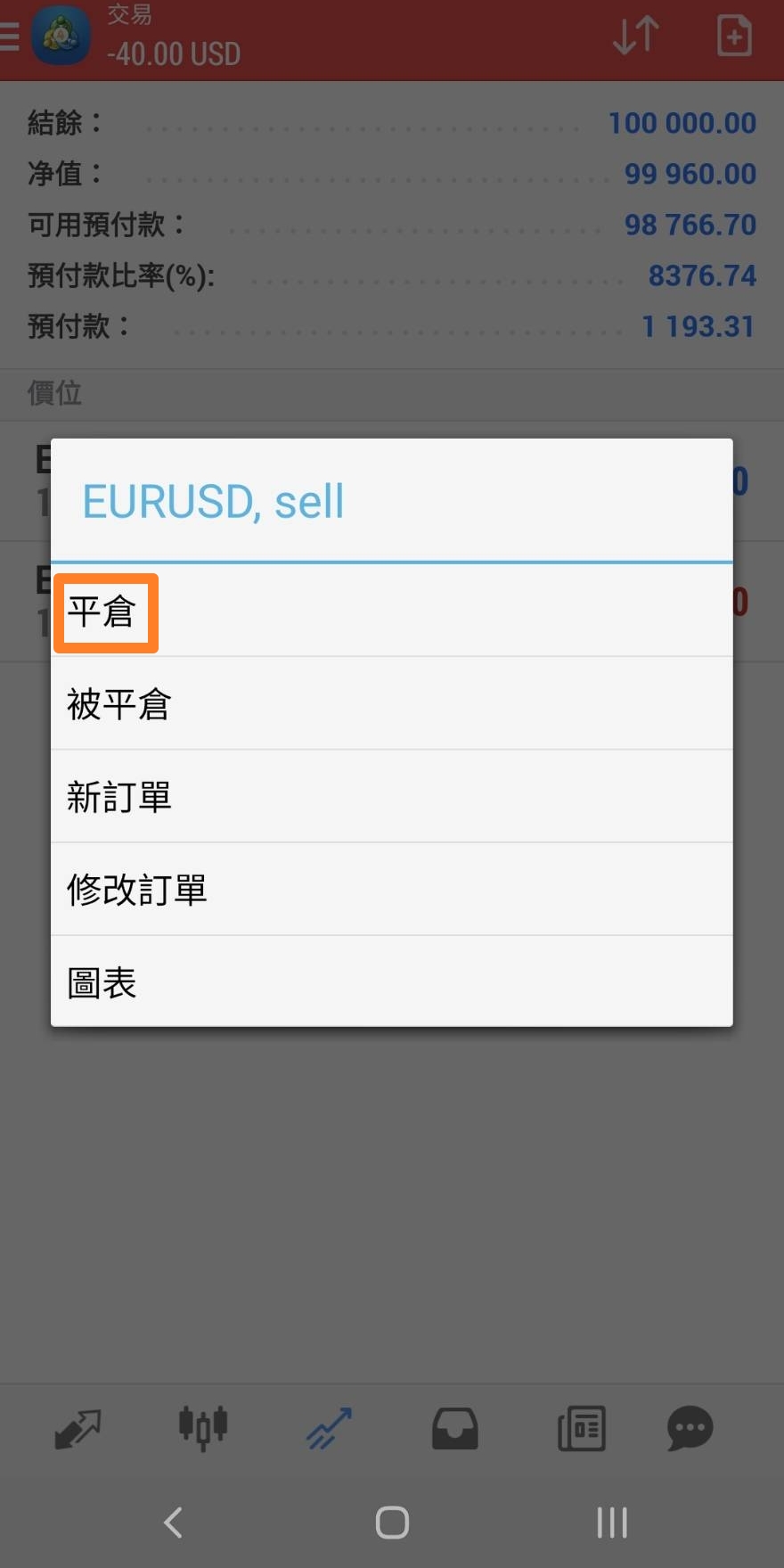Select 平倉 to close the position
784x1568 pixels.
392,612
